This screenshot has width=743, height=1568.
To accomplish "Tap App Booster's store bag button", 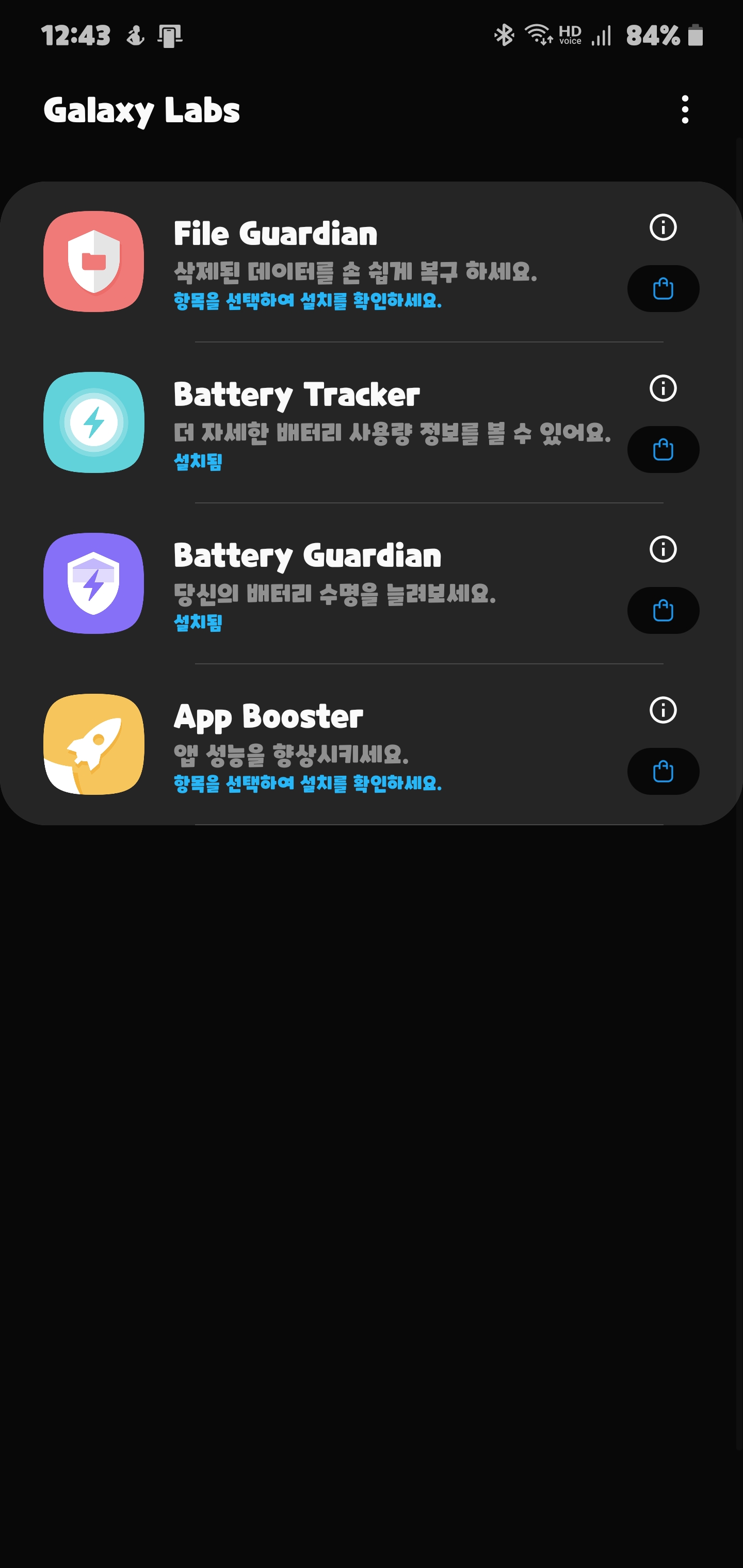I will (x=663, y=771).
